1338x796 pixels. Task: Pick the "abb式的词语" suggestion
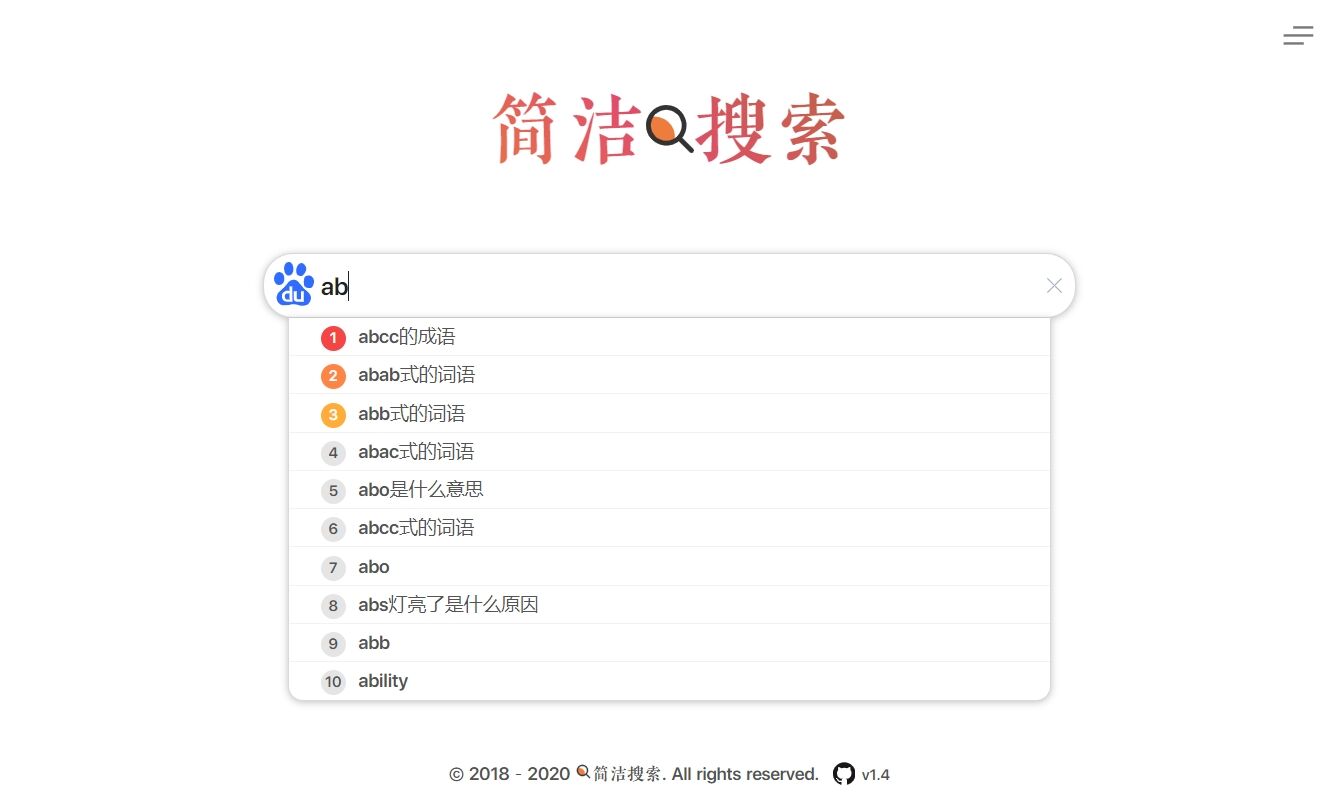tap(411, 414)
